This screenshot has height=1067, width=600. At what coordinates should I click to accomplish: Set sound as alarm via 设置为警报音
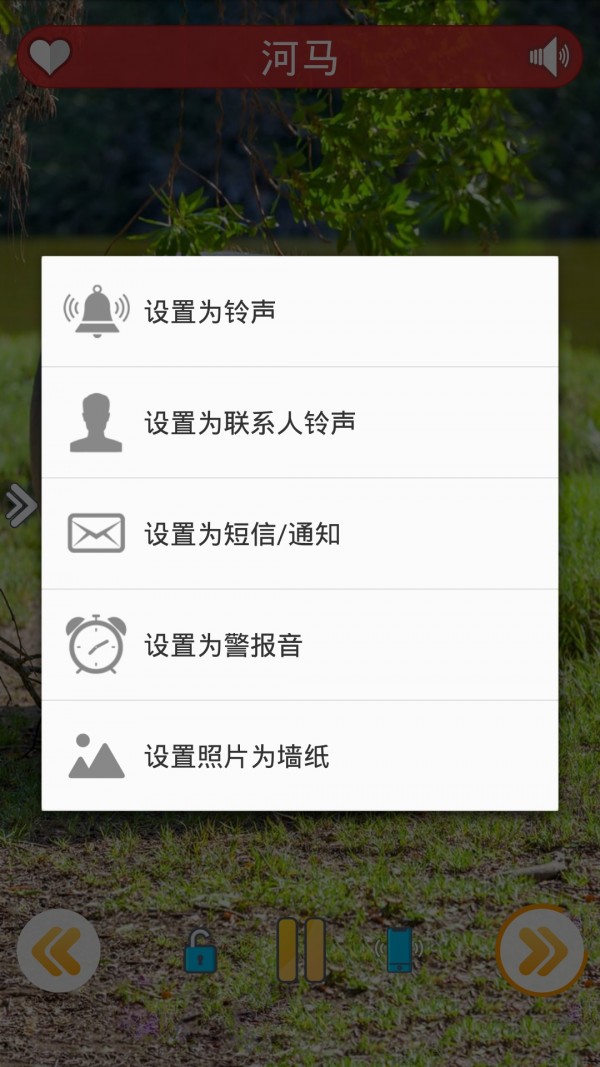pyautogui.click(x=300, y=645)
